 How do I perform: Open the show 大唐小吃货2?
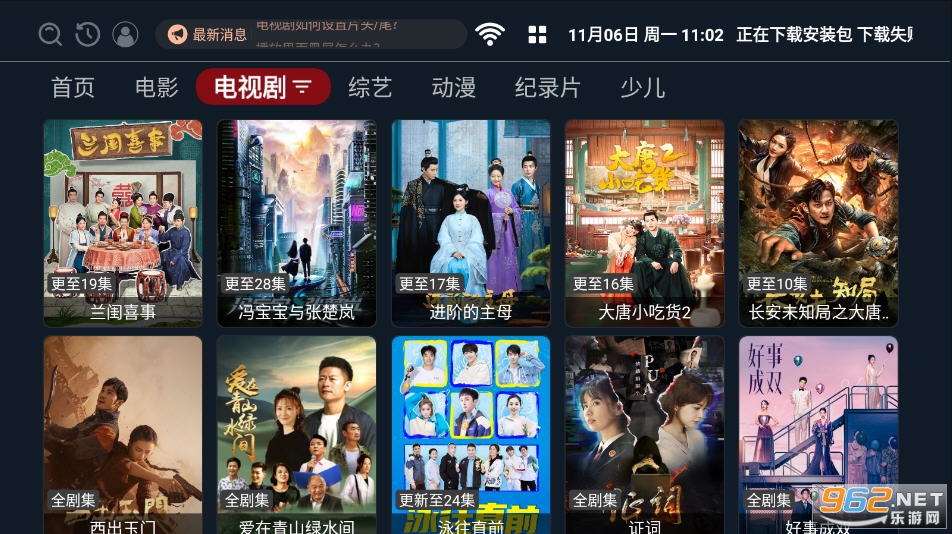pyautogui.click(x=645, y=222)
